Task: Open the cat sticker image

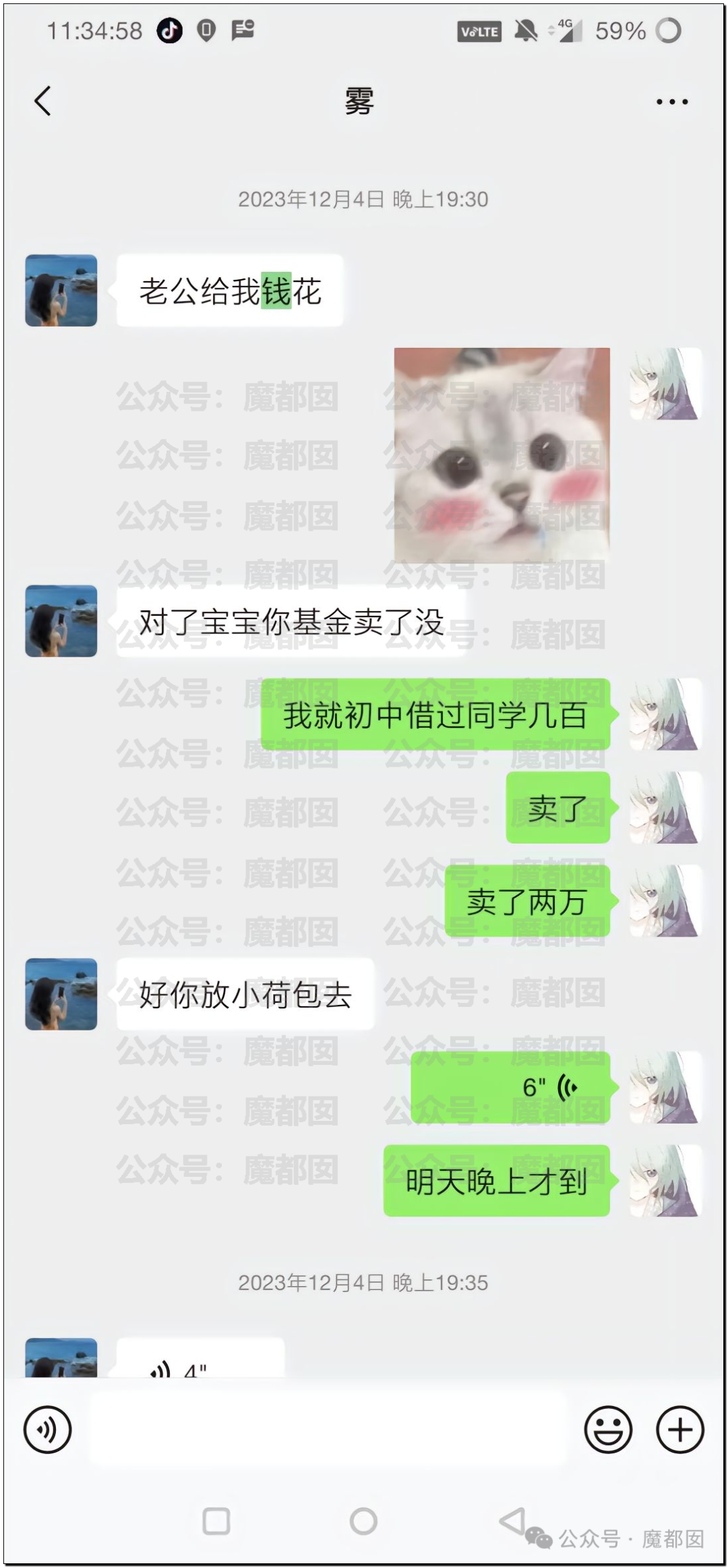Action: 502,455
